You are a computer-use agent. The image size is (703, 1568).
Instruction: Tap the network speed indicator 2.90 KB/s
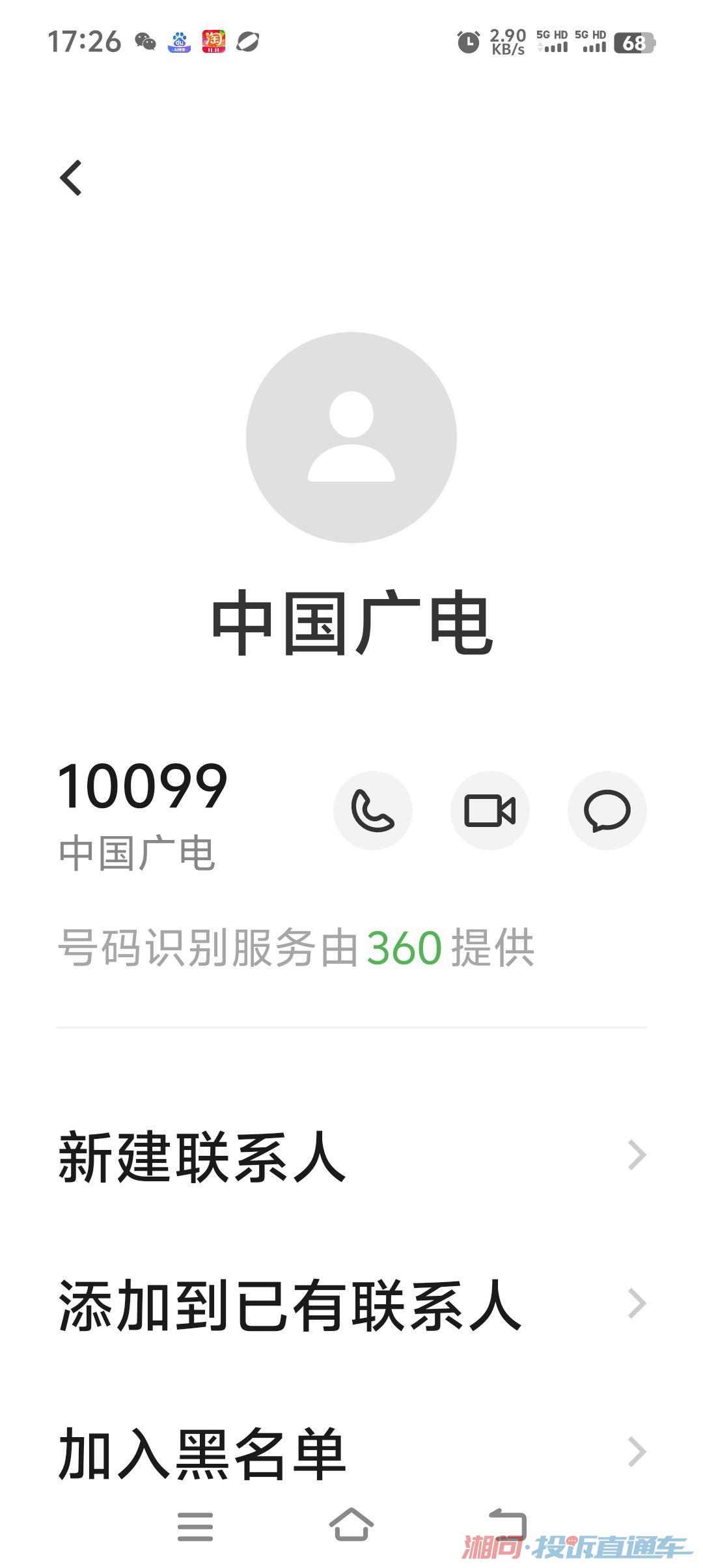pos(509,40)
